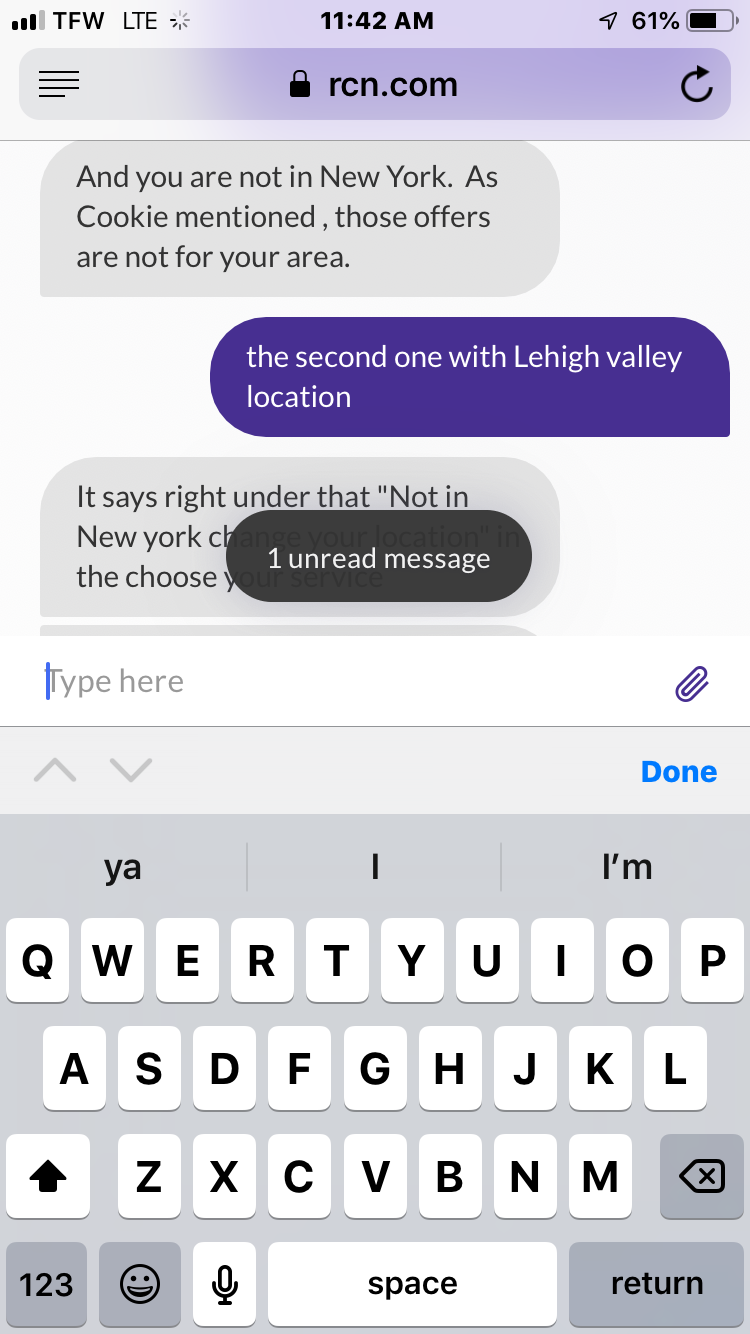
Task: Insert the suggested word "ya"
Action: click(x=123, y=866)
